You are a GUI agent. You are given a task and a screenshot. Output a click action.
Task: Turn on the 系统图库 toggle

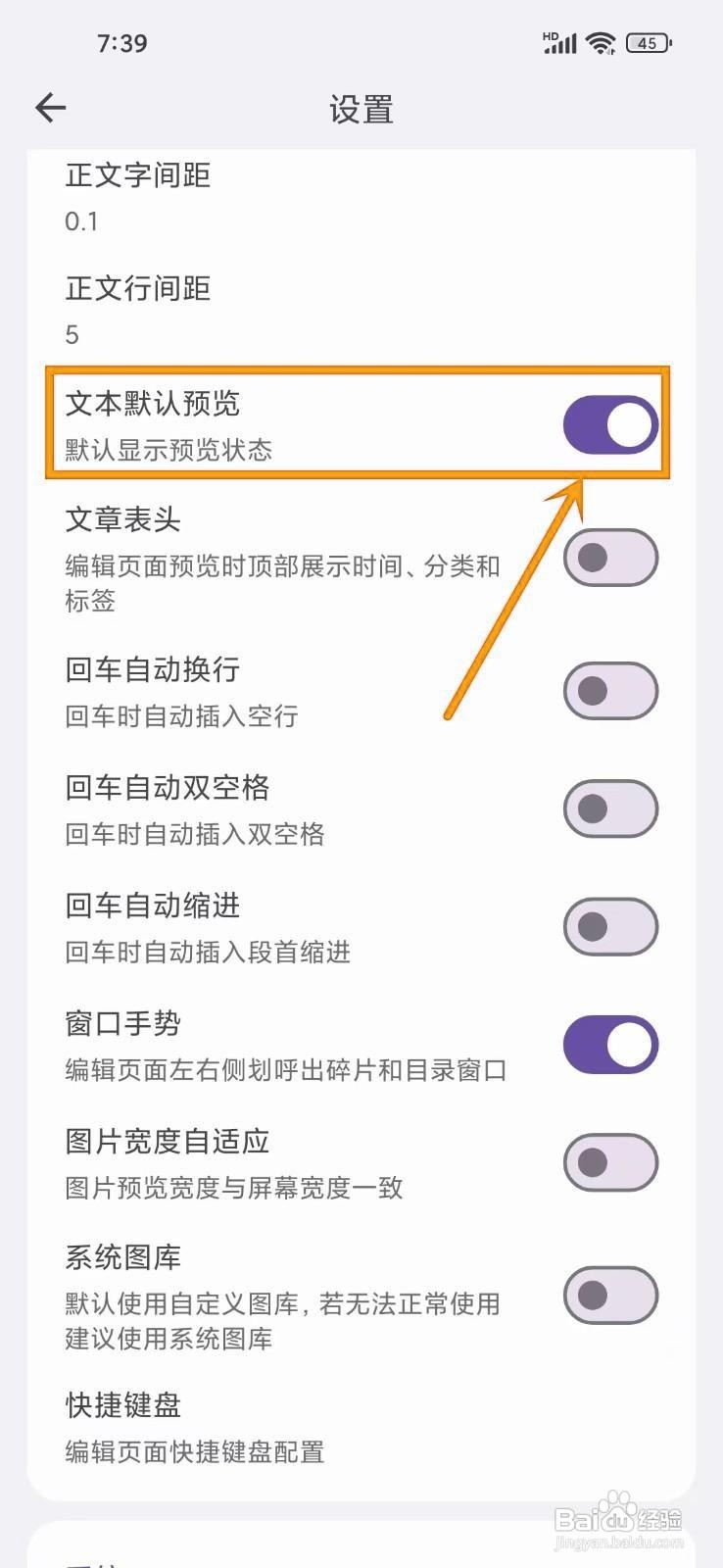point(609,1295)
